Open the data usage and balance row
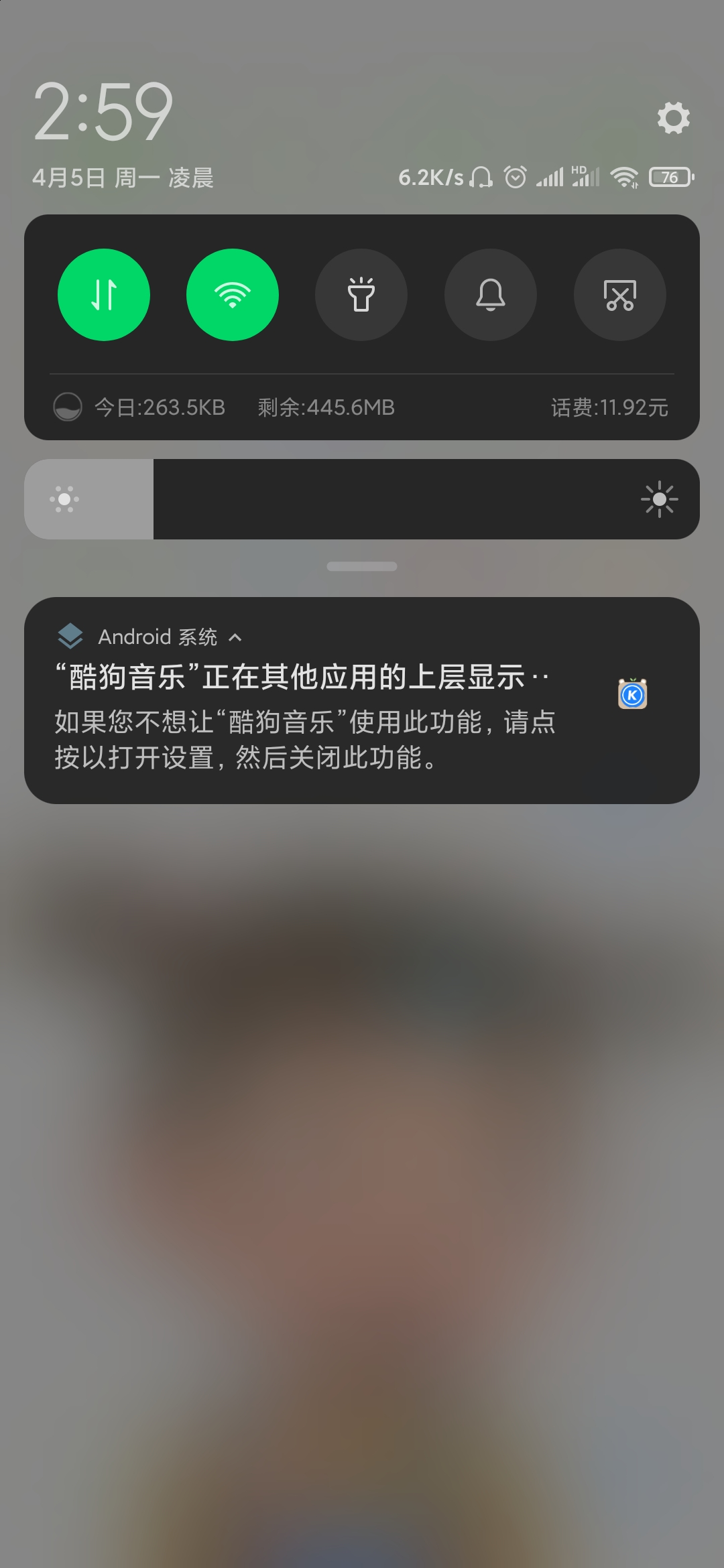Viewport: 724px width, 1568px height. click(362, 407)
